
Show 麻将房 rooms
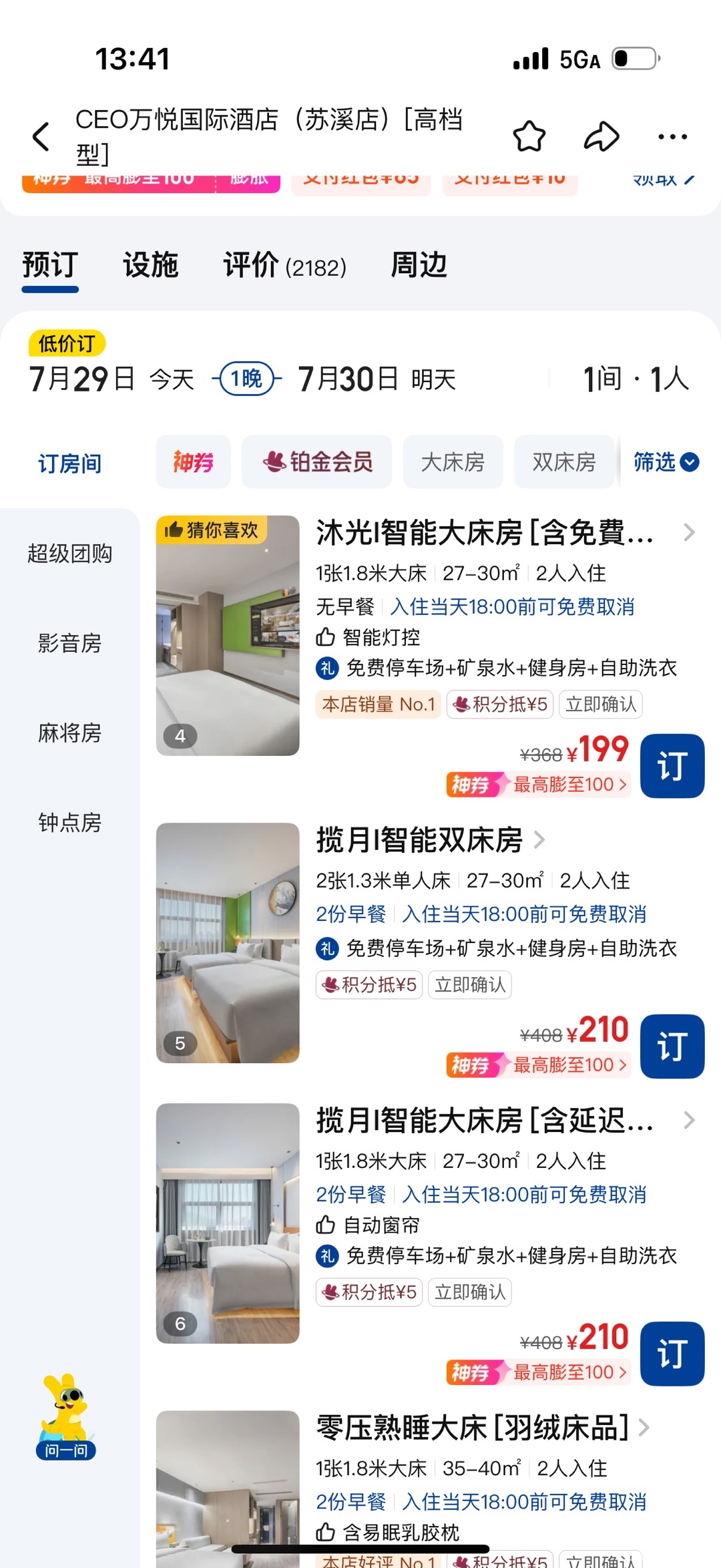pos(69,733)
